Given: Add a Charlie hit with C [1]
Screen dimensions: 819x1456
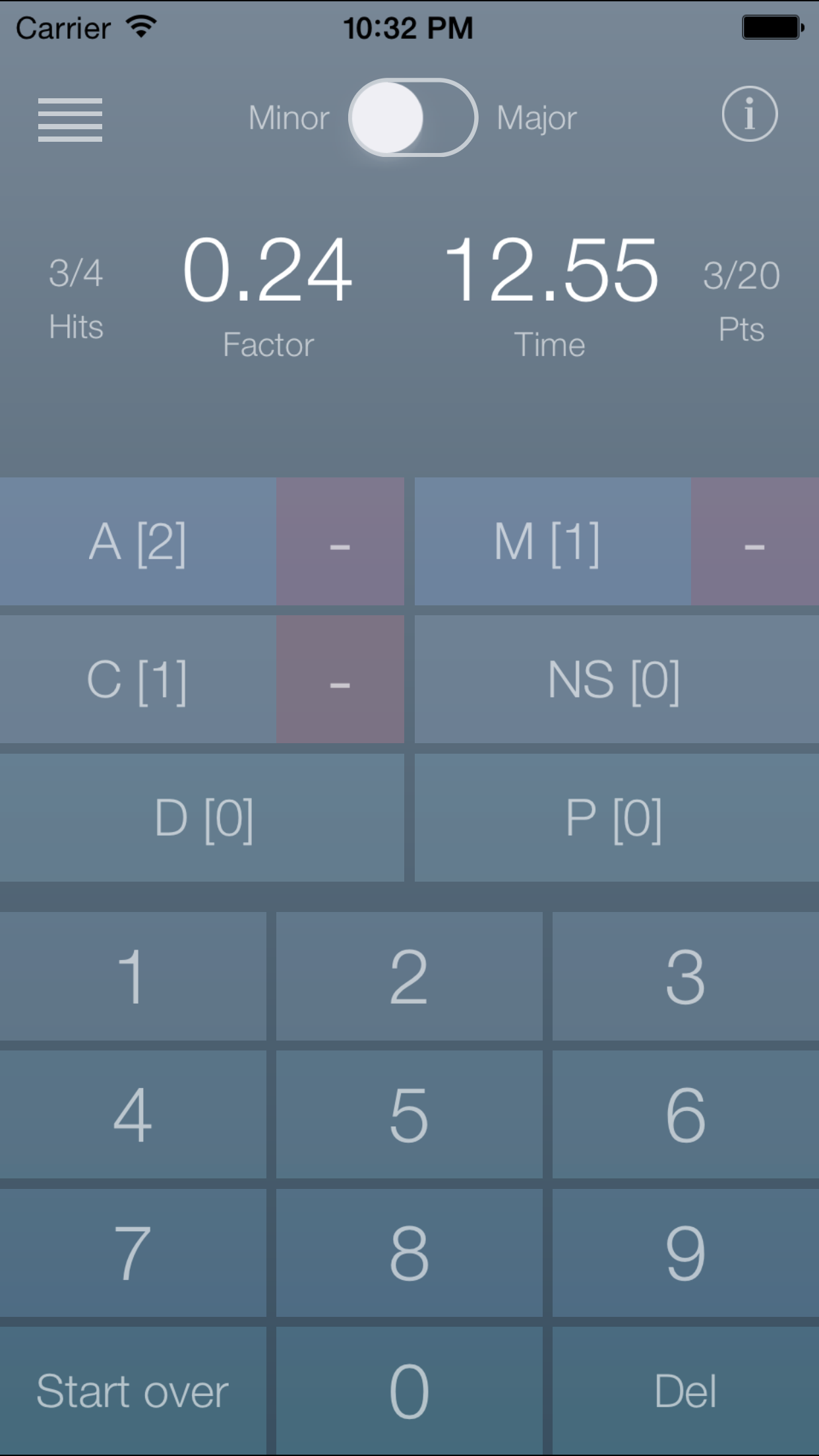Looking at the screenshot, I should click(x=138, y=681).
